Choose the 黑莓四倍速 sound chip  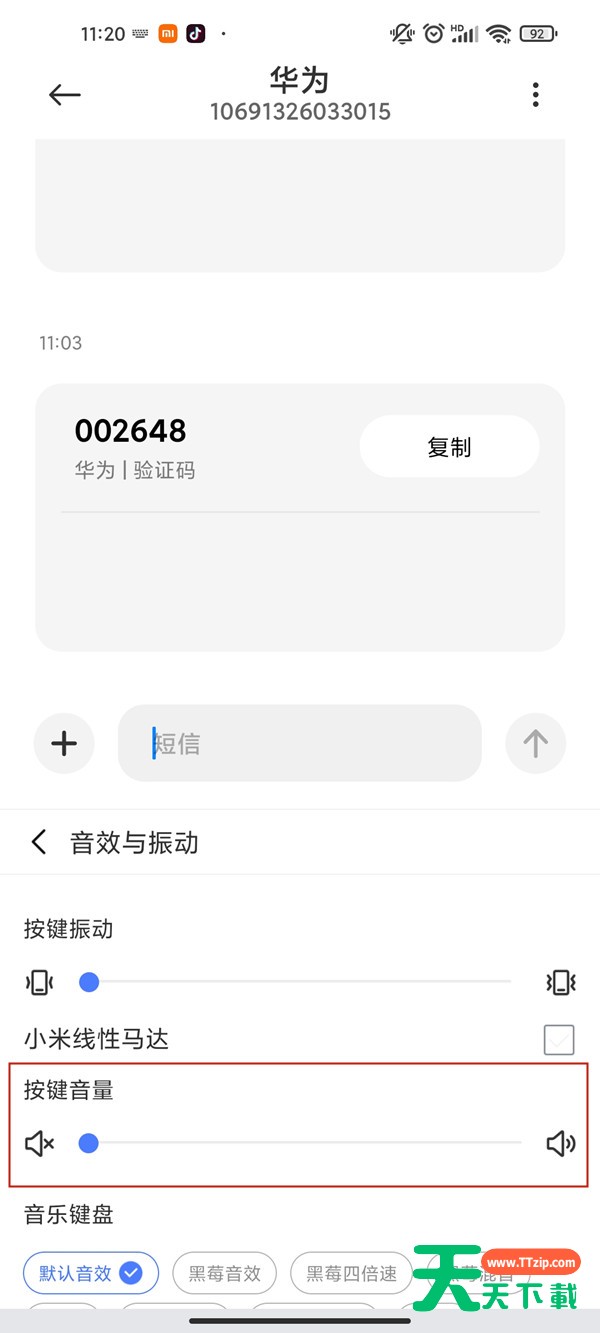tap(351, 1273)
